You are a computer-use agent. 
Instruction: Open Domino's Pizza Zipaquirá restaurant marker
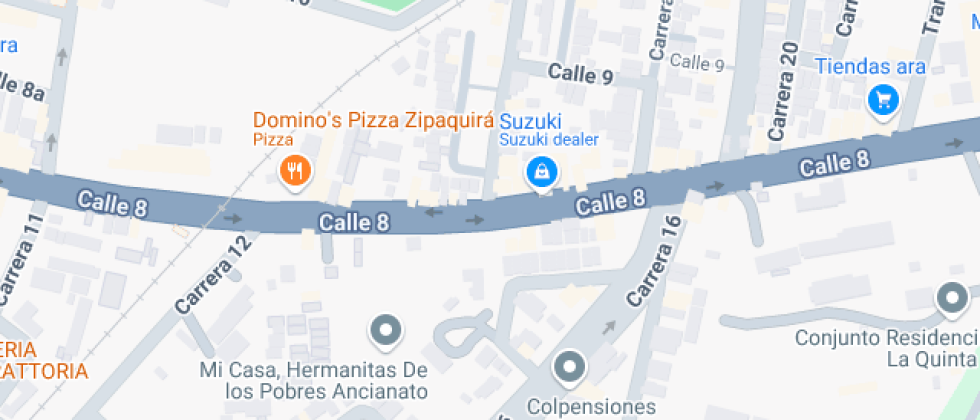294,171
